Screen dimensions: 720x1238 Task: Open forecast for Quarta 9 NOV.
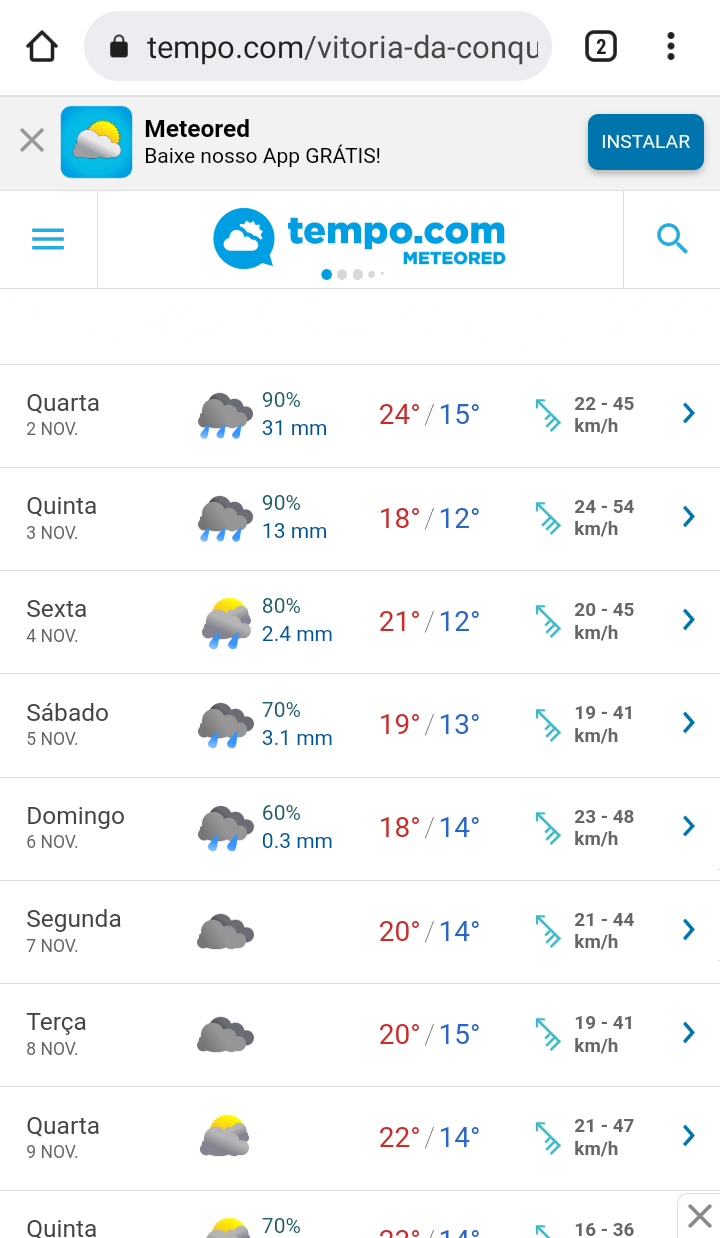click(x=360, y=1138)
